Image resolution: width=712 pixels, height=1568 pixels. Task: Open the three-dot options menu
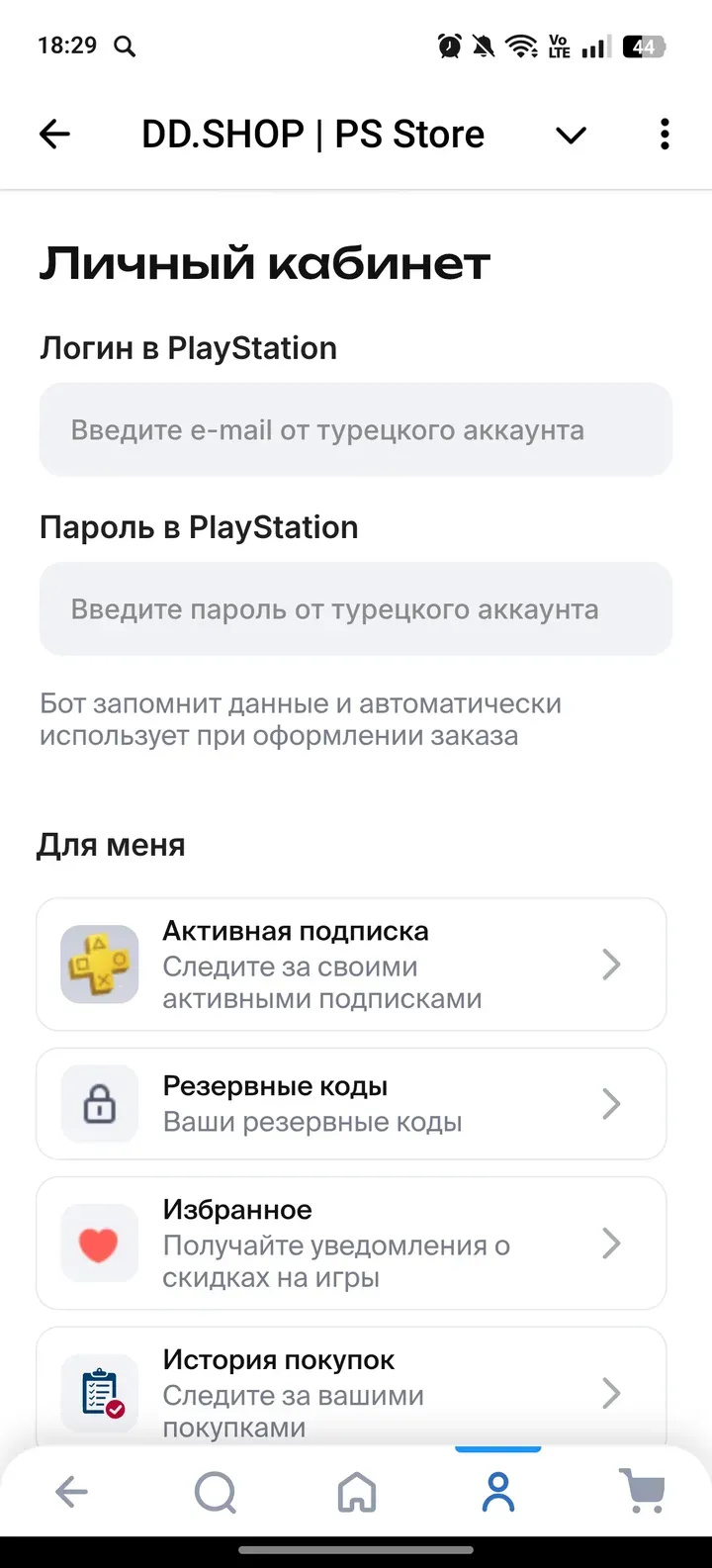[x=665, y=134]
